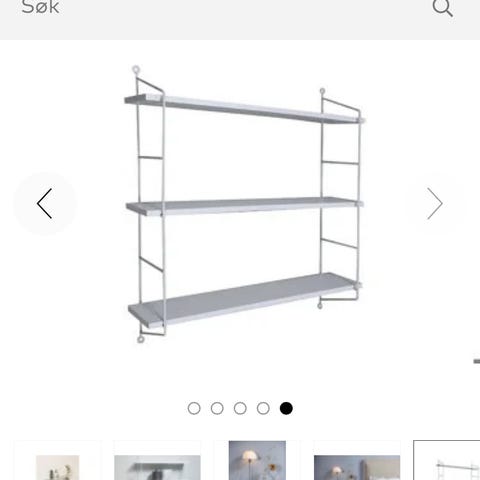Open the fourth thumbnail with blue wall
Screen dimensions: 480x480
(x=357, y=467)
